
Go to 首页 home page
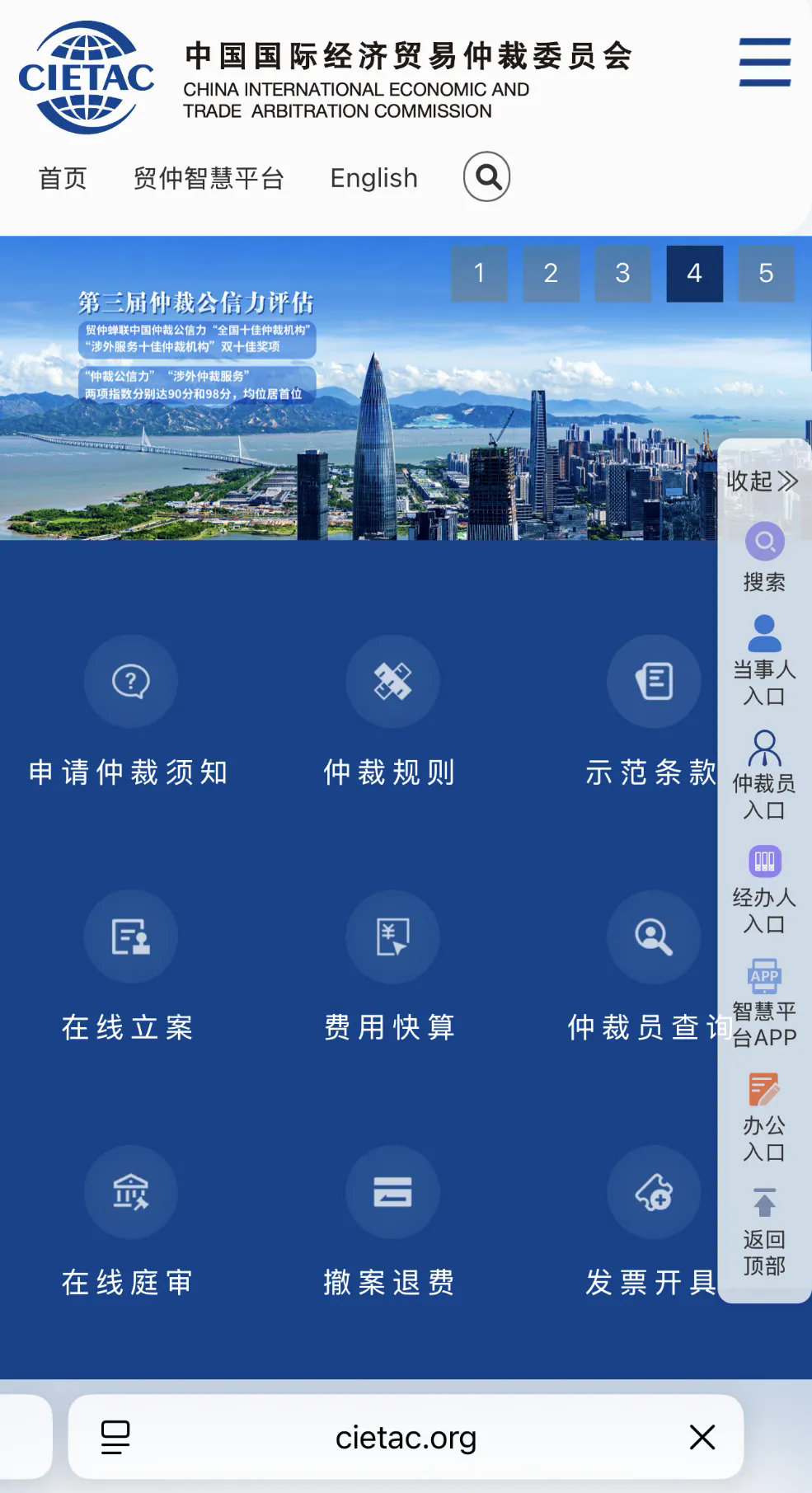(63, 178)
